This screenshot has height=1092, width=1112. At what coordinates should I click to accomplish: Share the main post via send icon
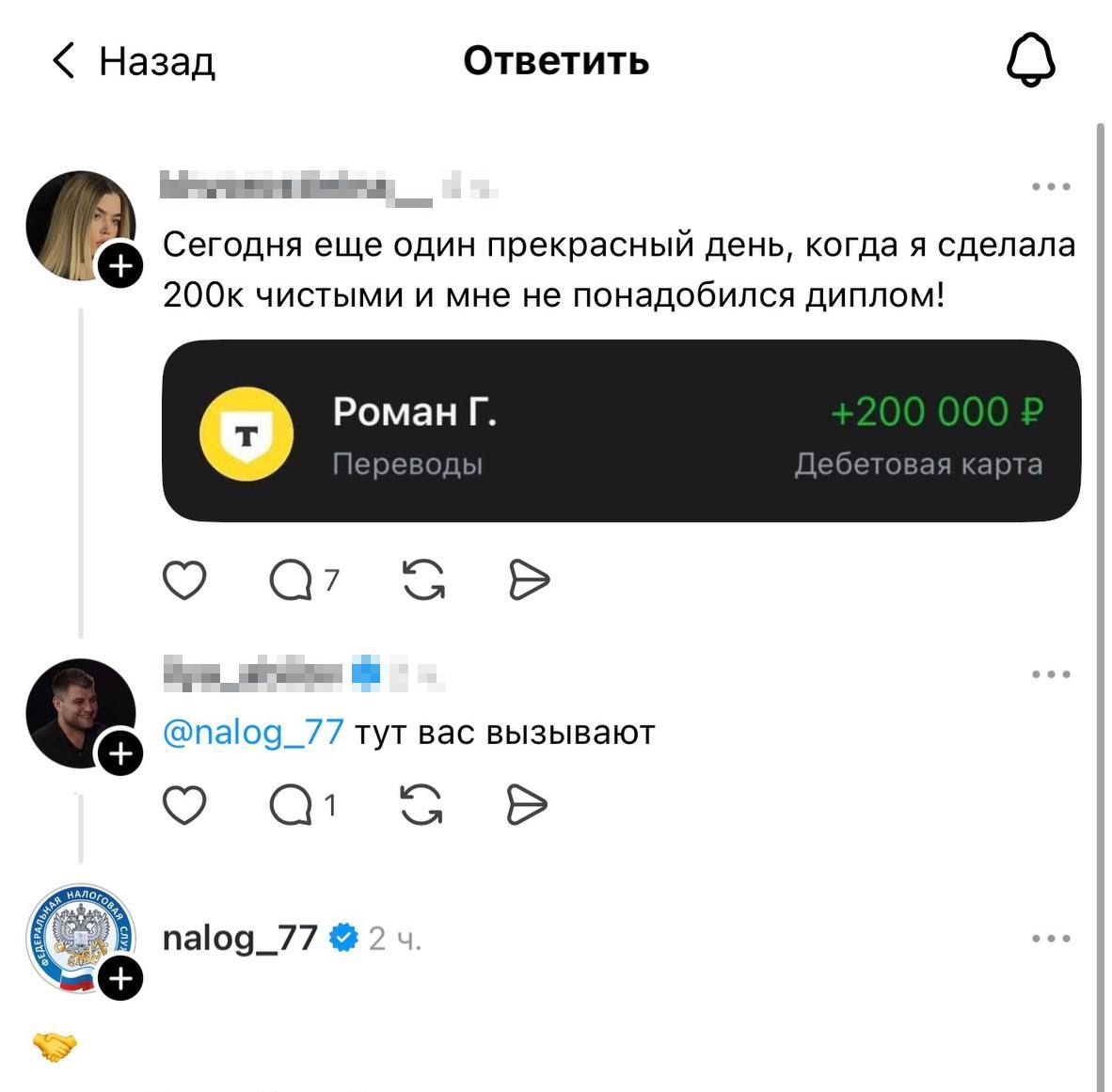coord(529,579)
